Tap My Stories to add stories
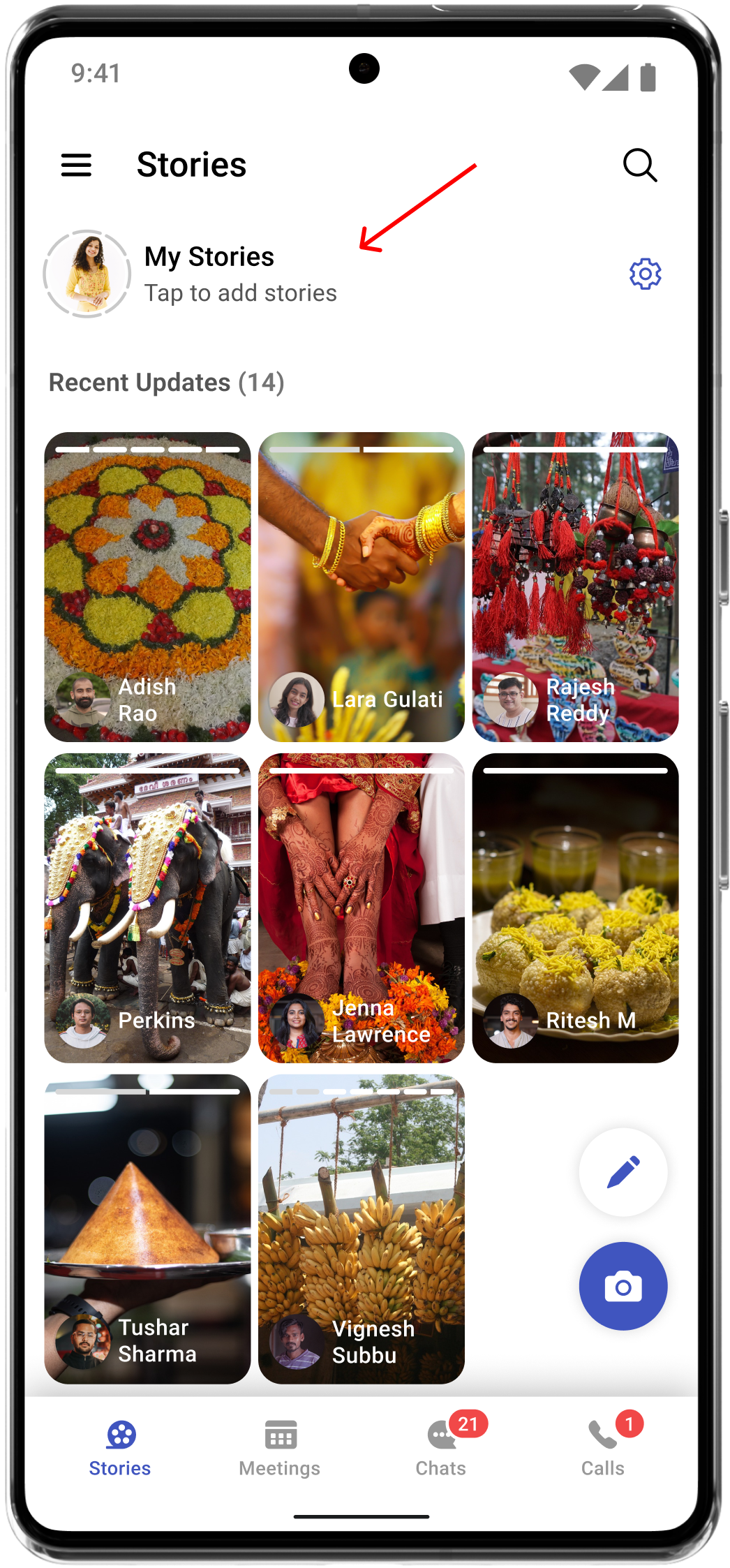 pos(209,274)
